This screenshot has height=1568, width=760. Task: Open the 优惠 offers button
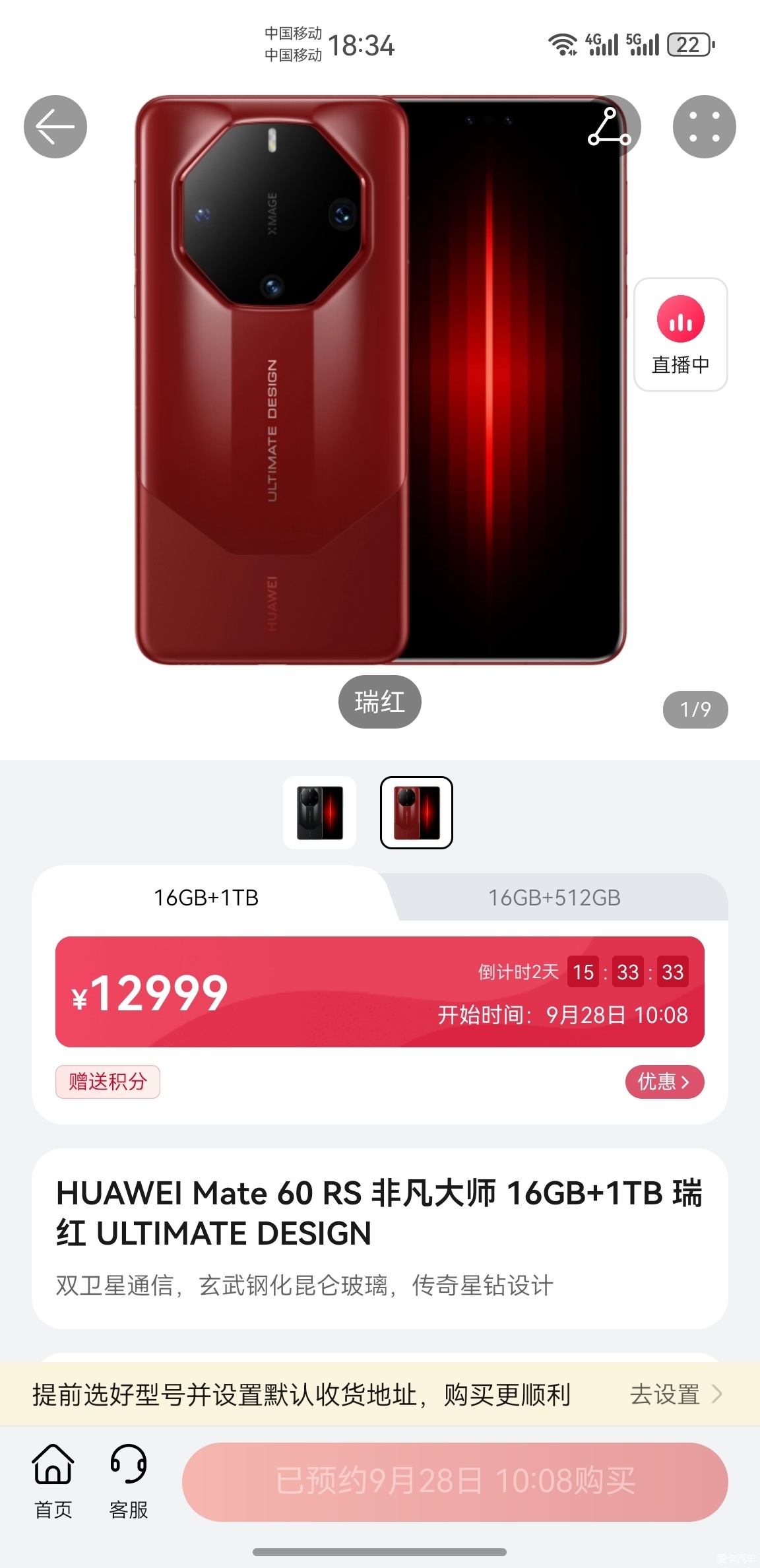(664, 1082)
